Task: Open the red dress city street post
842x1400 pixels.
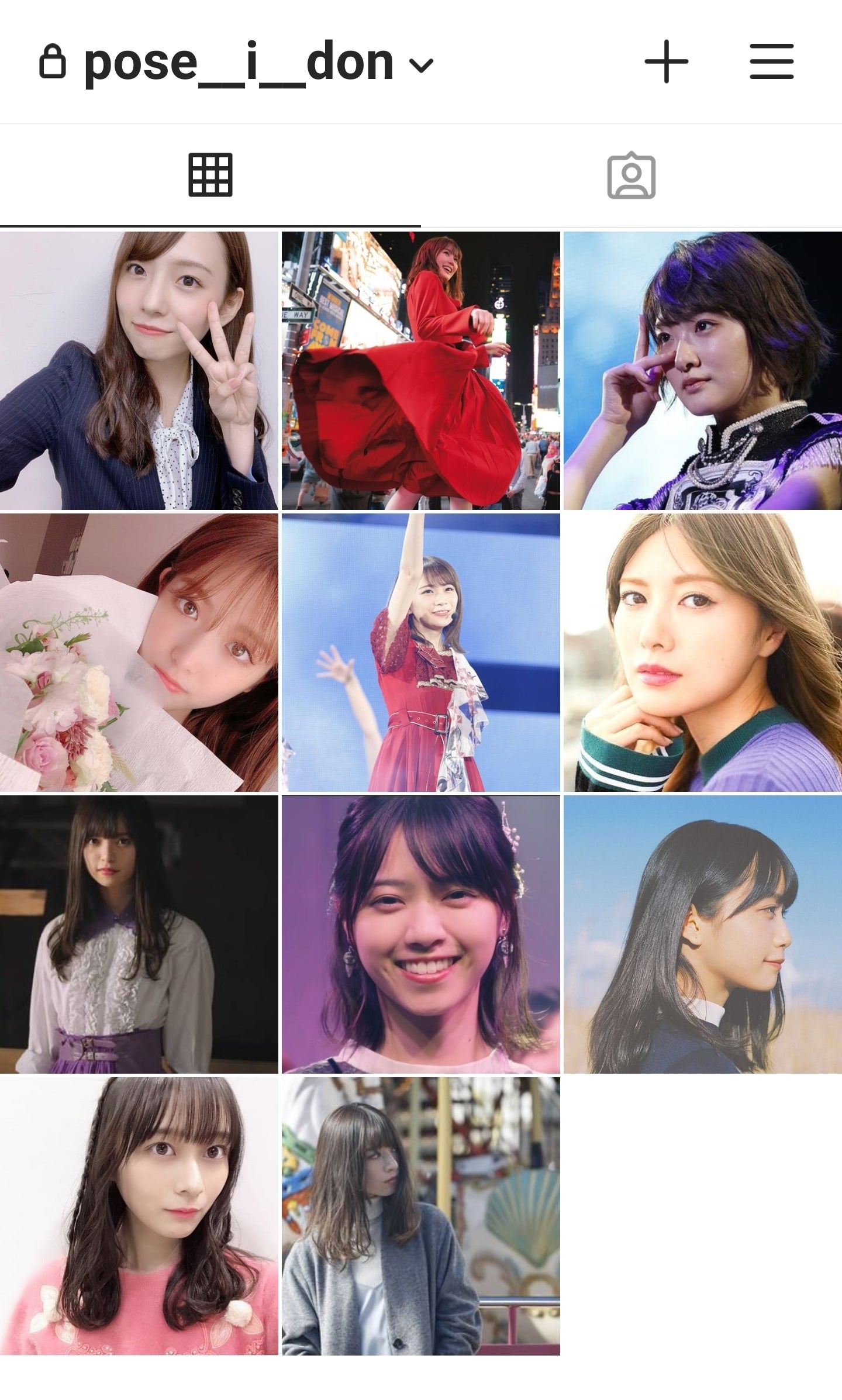Action: (420, 371)
